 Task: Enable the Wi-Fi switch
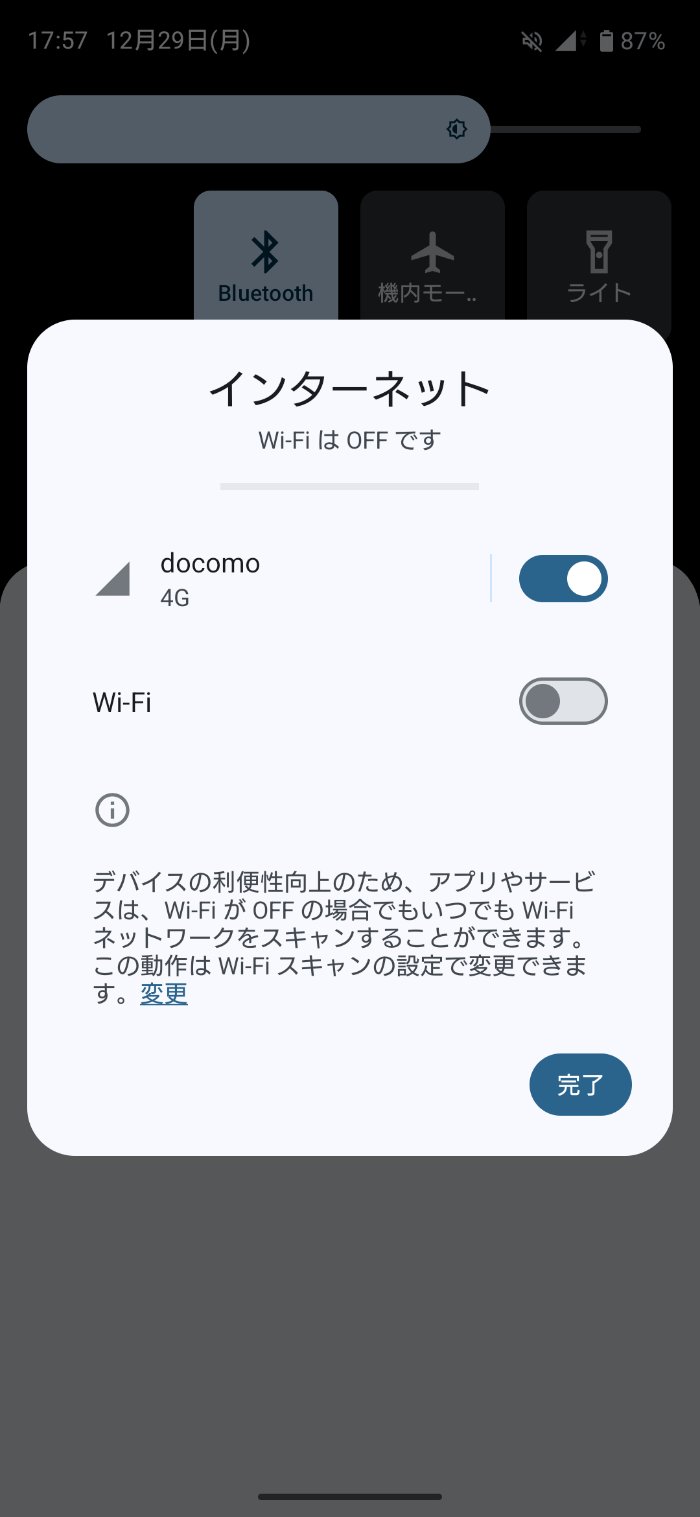(x=563, y=701)
